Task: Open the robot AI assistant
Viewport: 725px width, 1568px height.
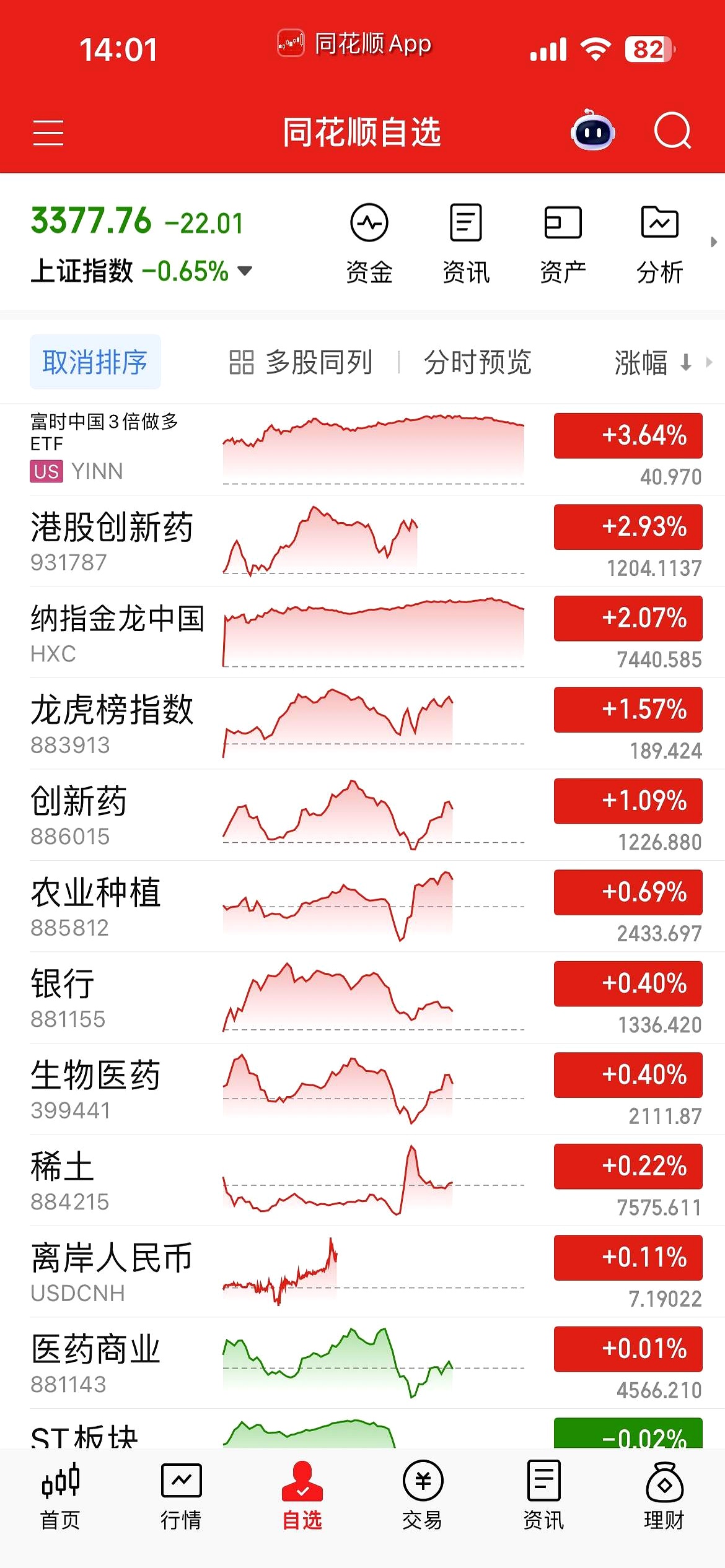Action: coord(592,131)
